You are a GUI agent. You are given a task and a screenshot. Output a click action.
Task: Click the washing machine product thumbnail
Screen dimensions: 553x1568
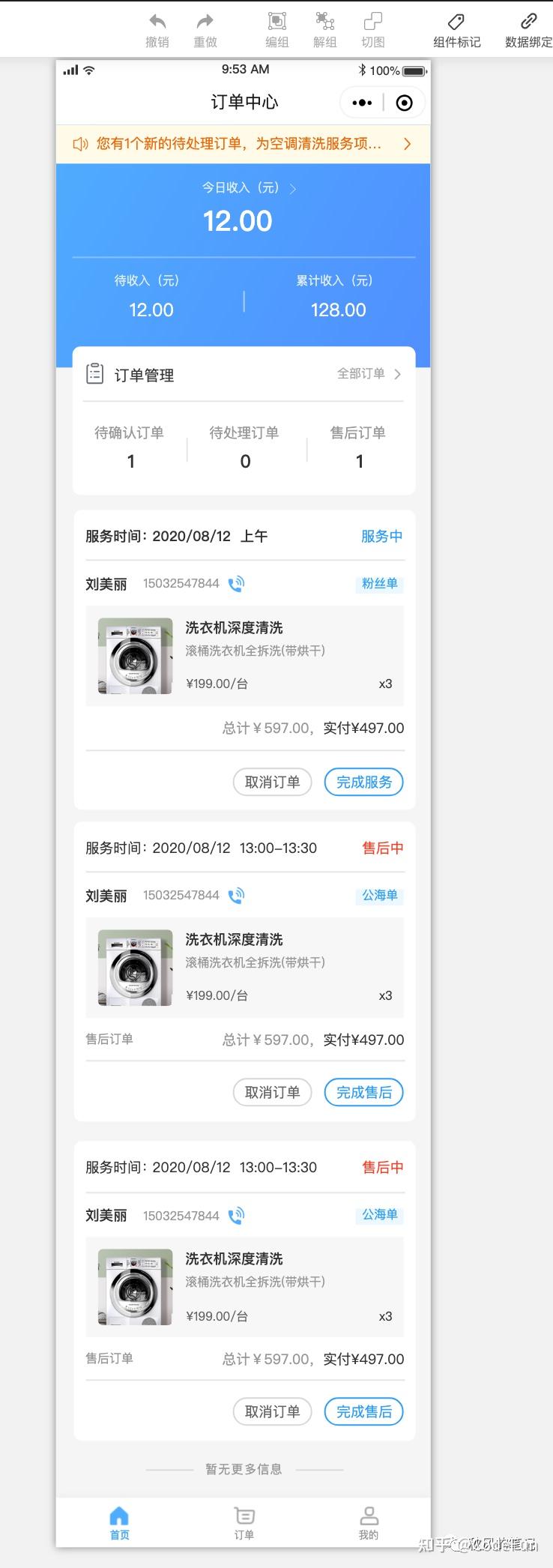134,655
